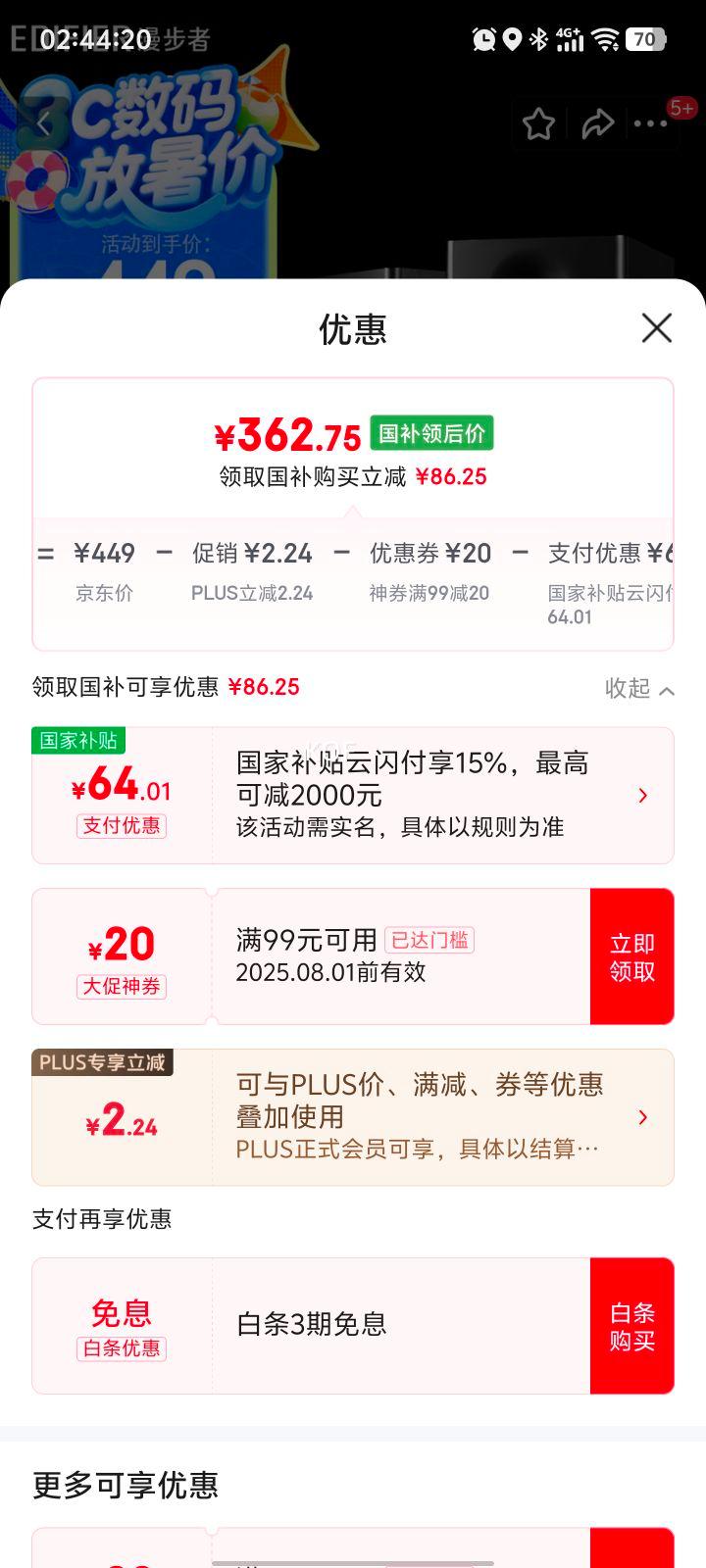Open the more menu with the 5+ badge
Screen dimensions: 706x1568
tap(650, 123)
